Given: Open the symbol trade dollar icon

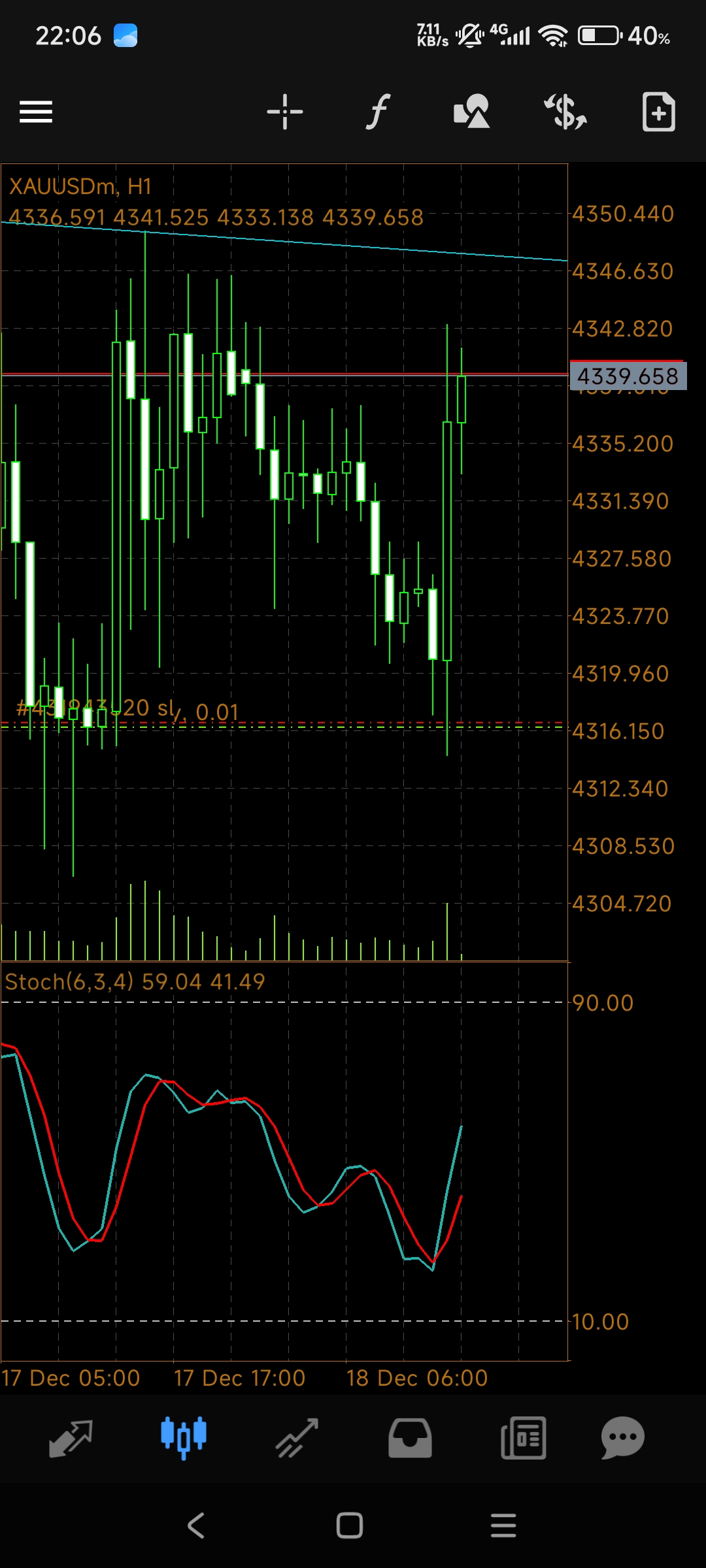Looking at the screenshot, I should 565,112.
